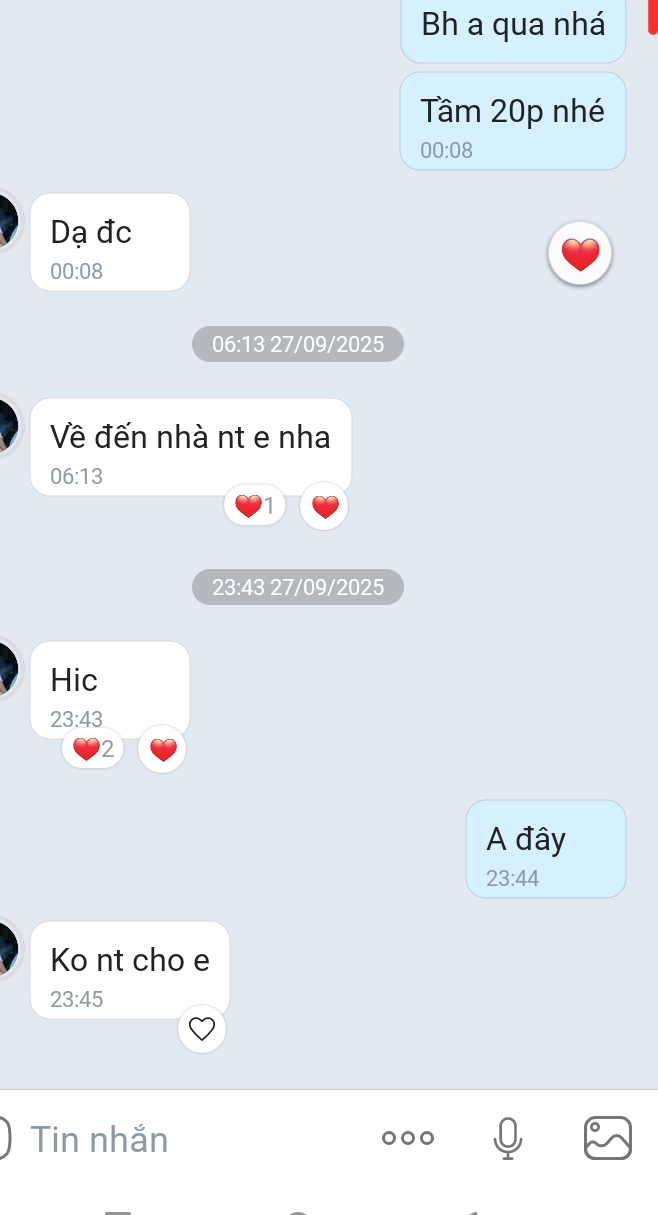Tap the Tin nhắn message input field
This screenshot has height=1215, width=658.
(190, 1139)
